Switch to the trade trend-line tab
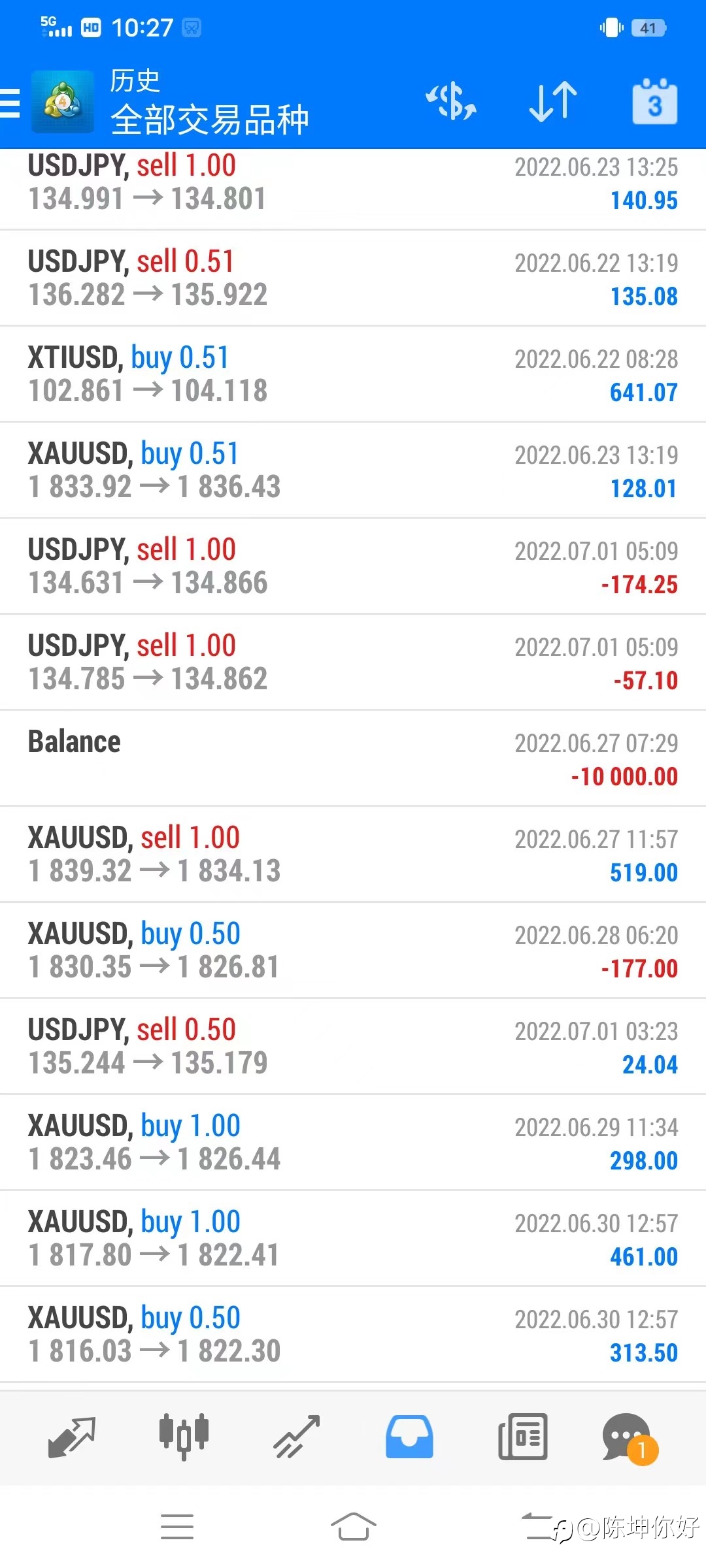706x1568 pixels. (x=297, y=1437)
